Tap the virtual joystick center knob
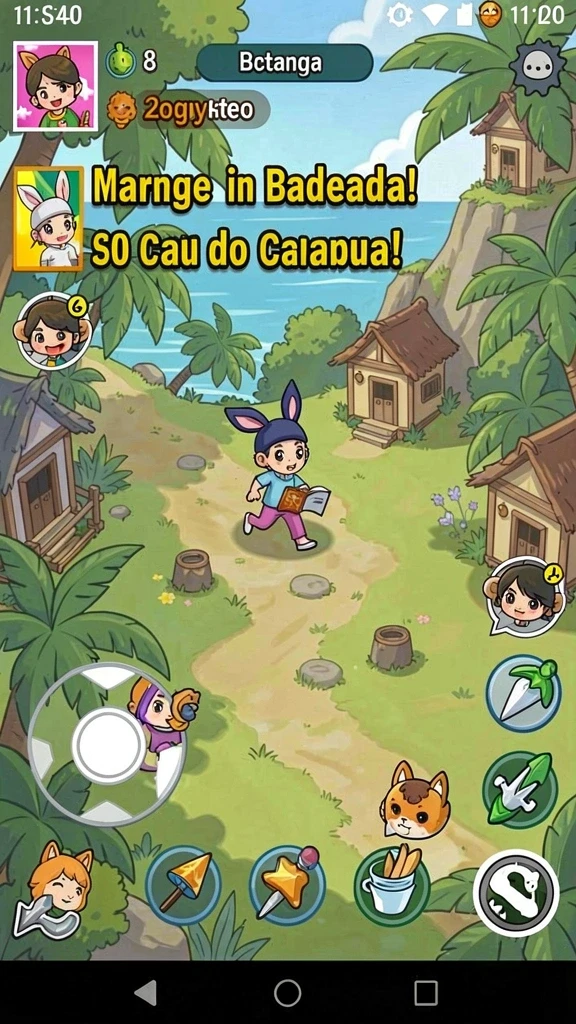This screenshot has width=576, height=1024. 108,746
